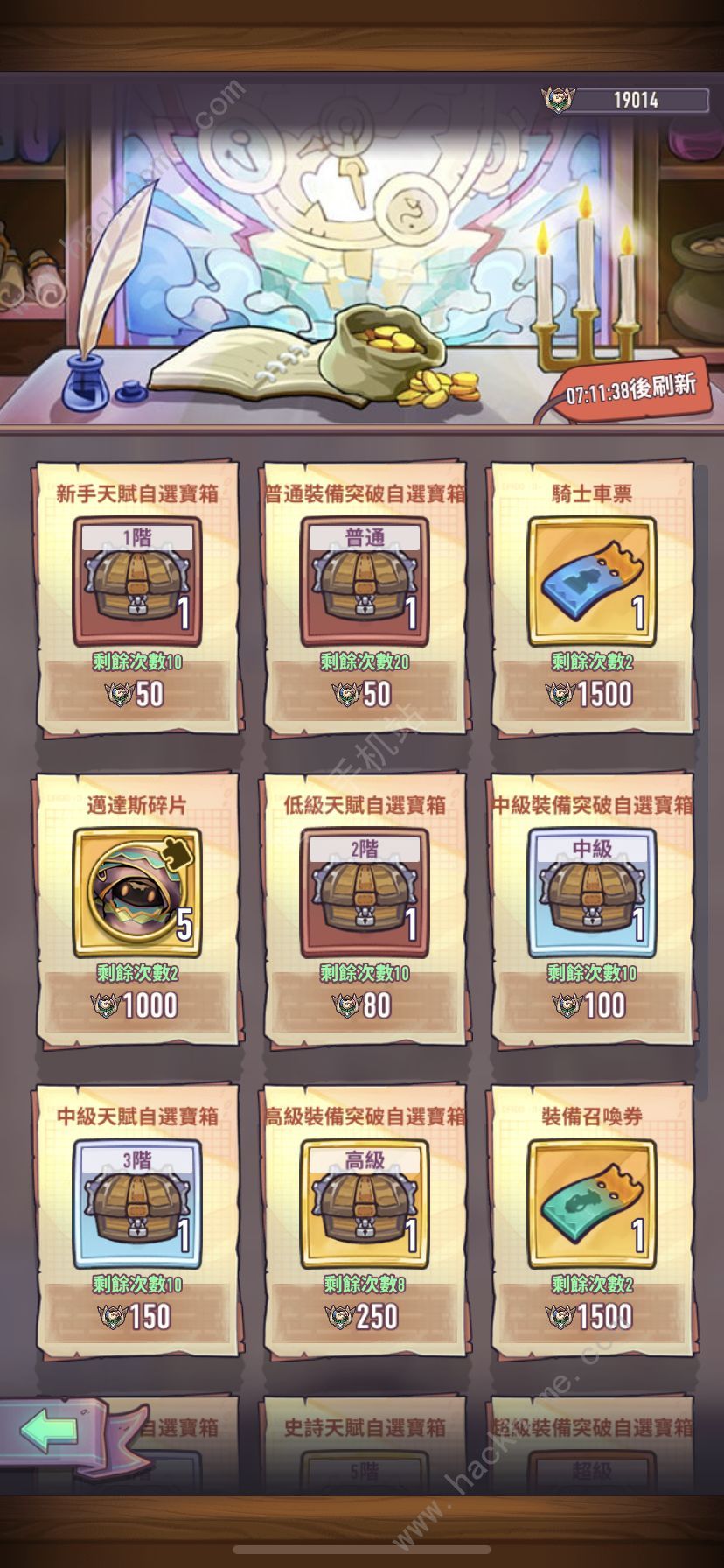The image size is (724, 1568).
Task: Open the 超級裝備突破自選寶箱 card
Action: 592,1452
